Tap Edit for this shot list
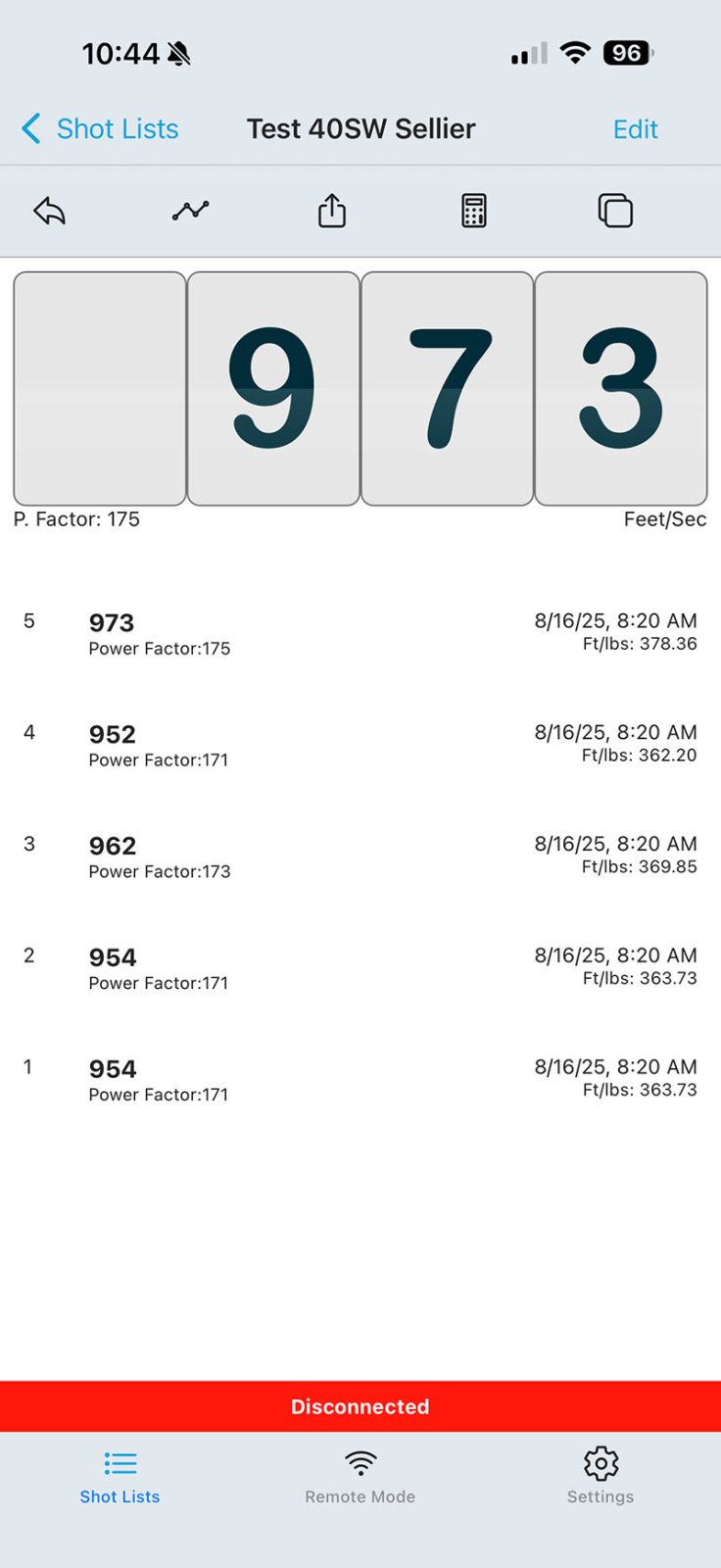This screenshot has width=721, height=1568. pos(635,128)
